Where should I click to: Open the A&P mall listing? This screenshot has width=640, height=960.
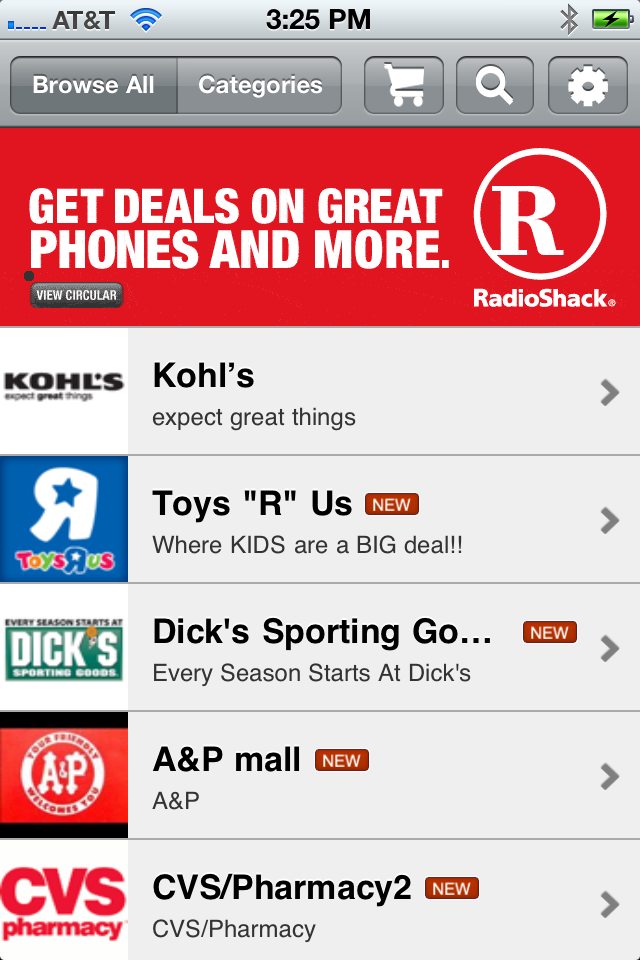(320, 775)
